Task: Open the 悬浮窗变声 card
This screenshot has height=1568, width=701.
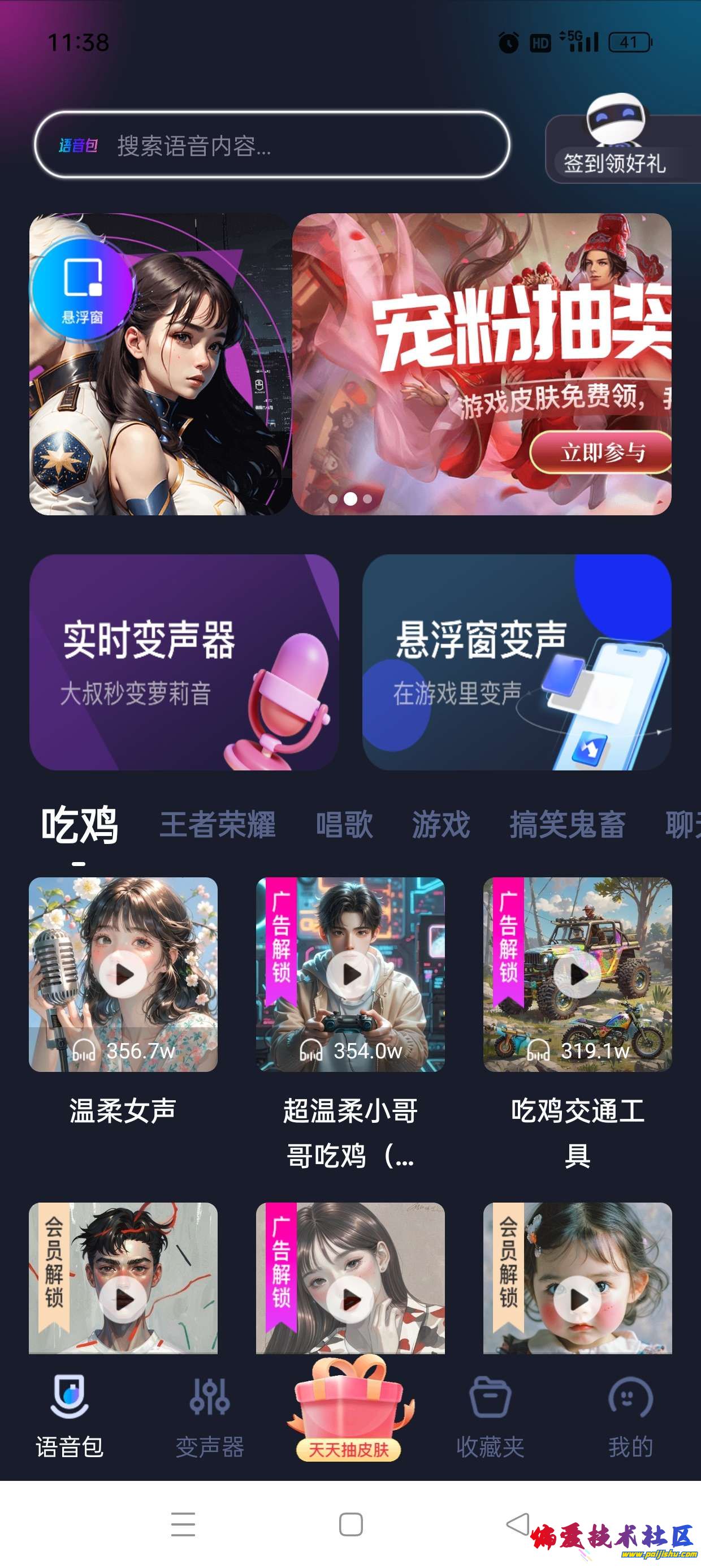Action: pyautogui.click(x=517, y=662)
